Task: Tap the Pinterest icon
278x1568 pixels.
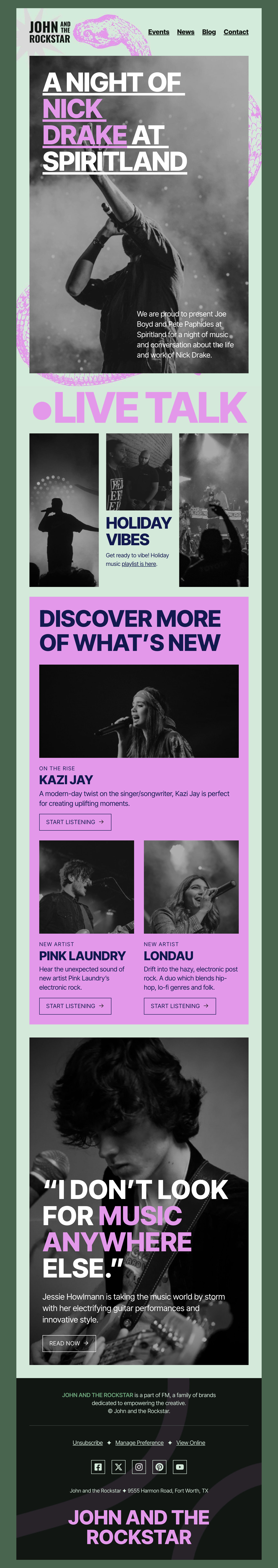Action: [x=159, y=1467]
